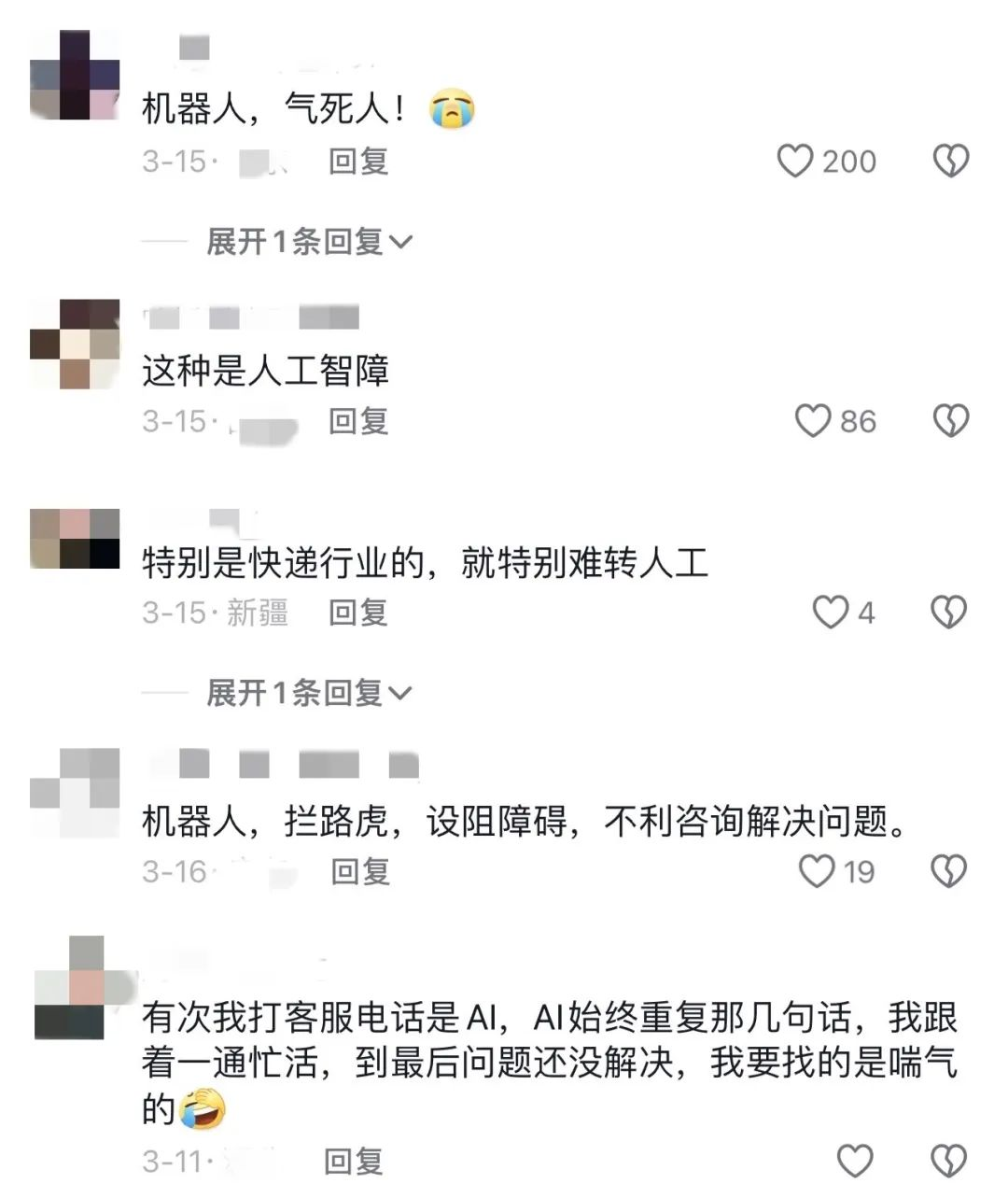The image size is (1008, 1198).
Task: Reply to the '机器人，拦路虎' comment
Action: point(359,871)
